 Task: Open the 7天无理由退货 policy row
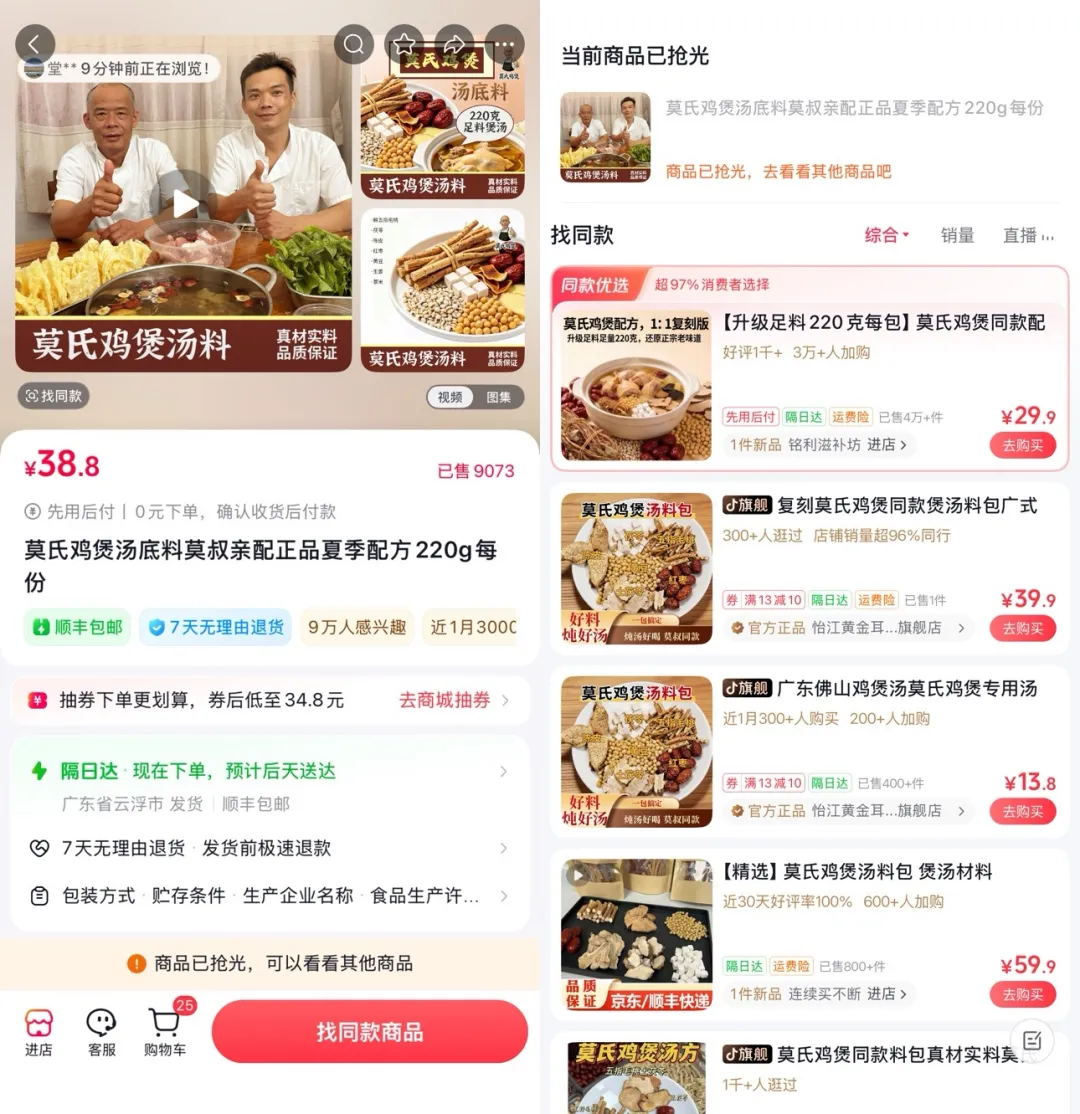(x=270, y=848)
